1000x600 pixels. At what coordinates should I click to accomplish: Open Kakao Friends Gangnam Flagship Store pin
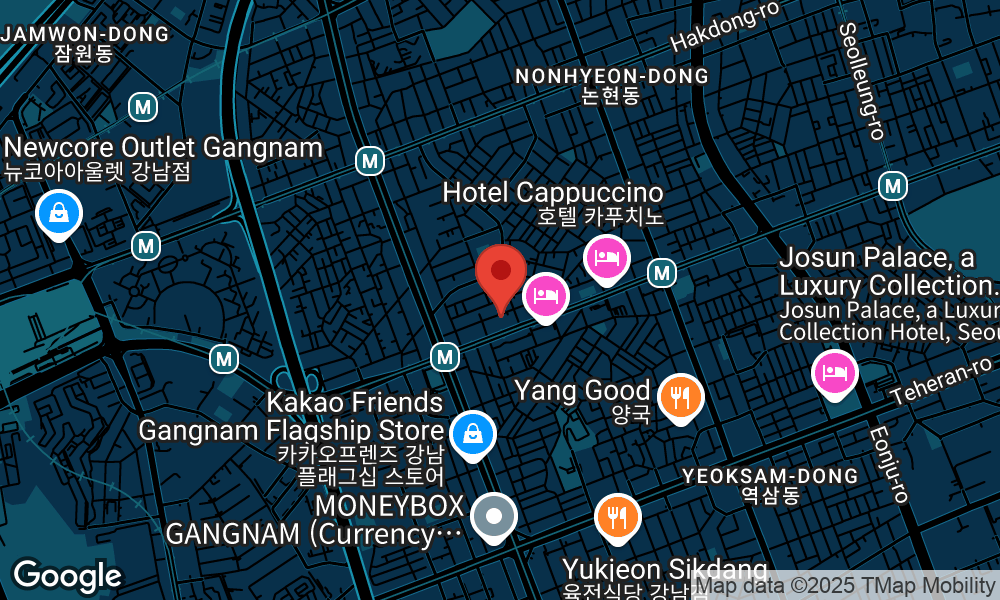[x=472, y=433]
